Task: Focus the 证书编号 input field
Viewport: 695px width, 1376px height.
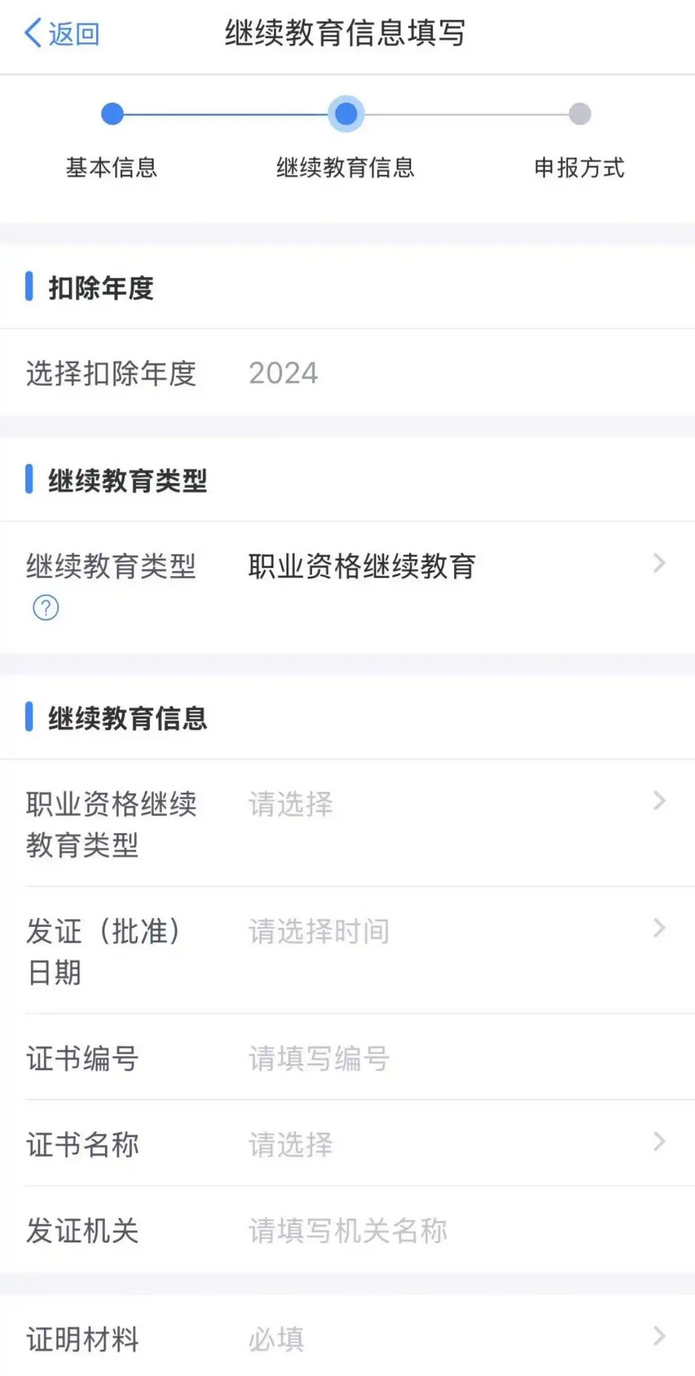Action: pyautogui.click(x=460, y=1058)
